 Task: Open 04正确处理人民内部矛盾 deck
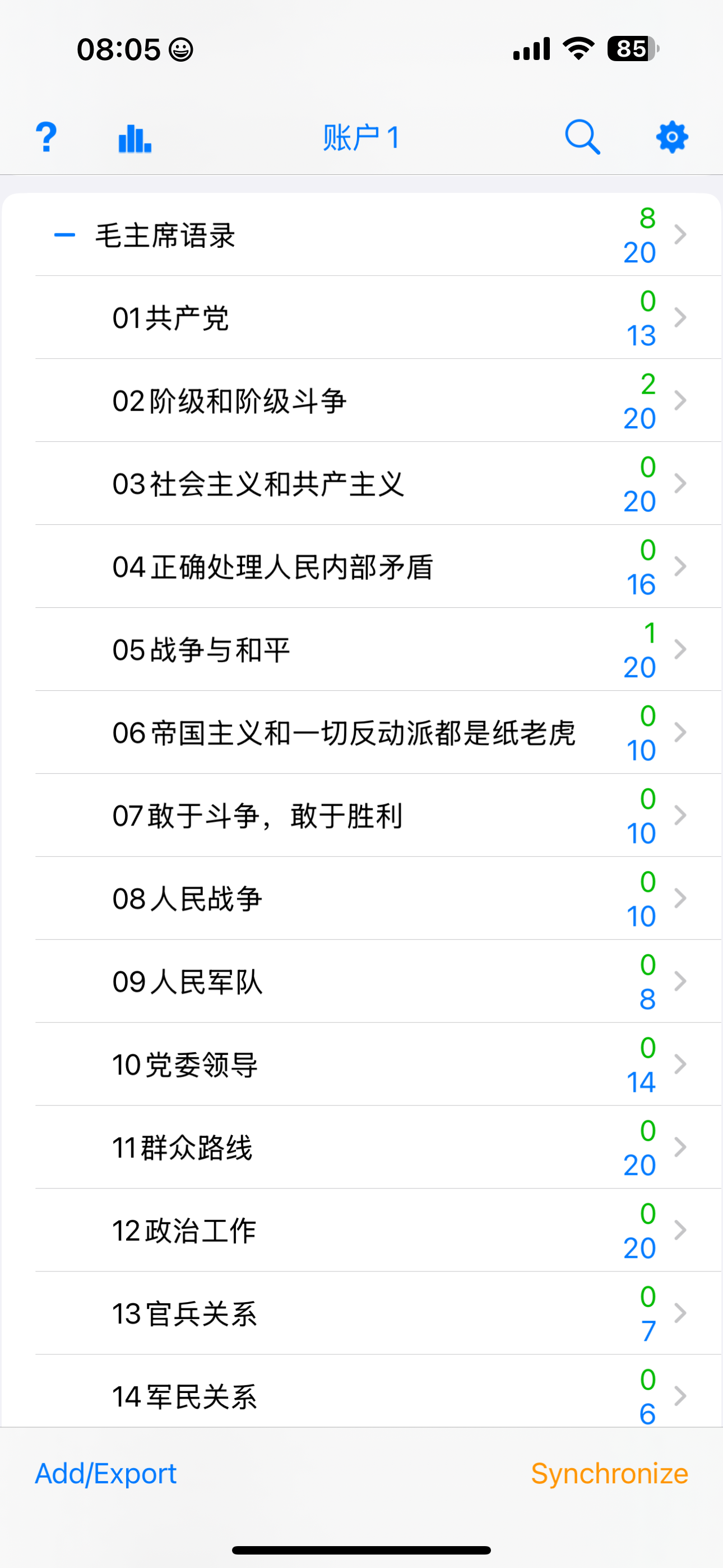click(272, 567)
